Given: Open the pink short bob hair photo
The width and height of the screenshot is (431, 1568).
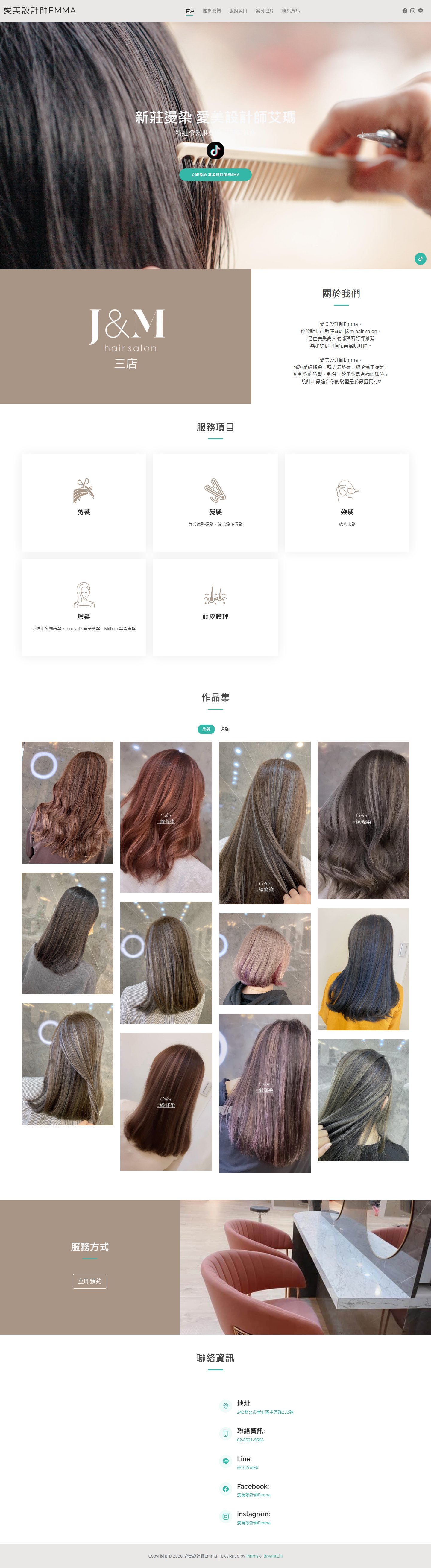Looking at the screenshot, I should (x=265, y=959).
